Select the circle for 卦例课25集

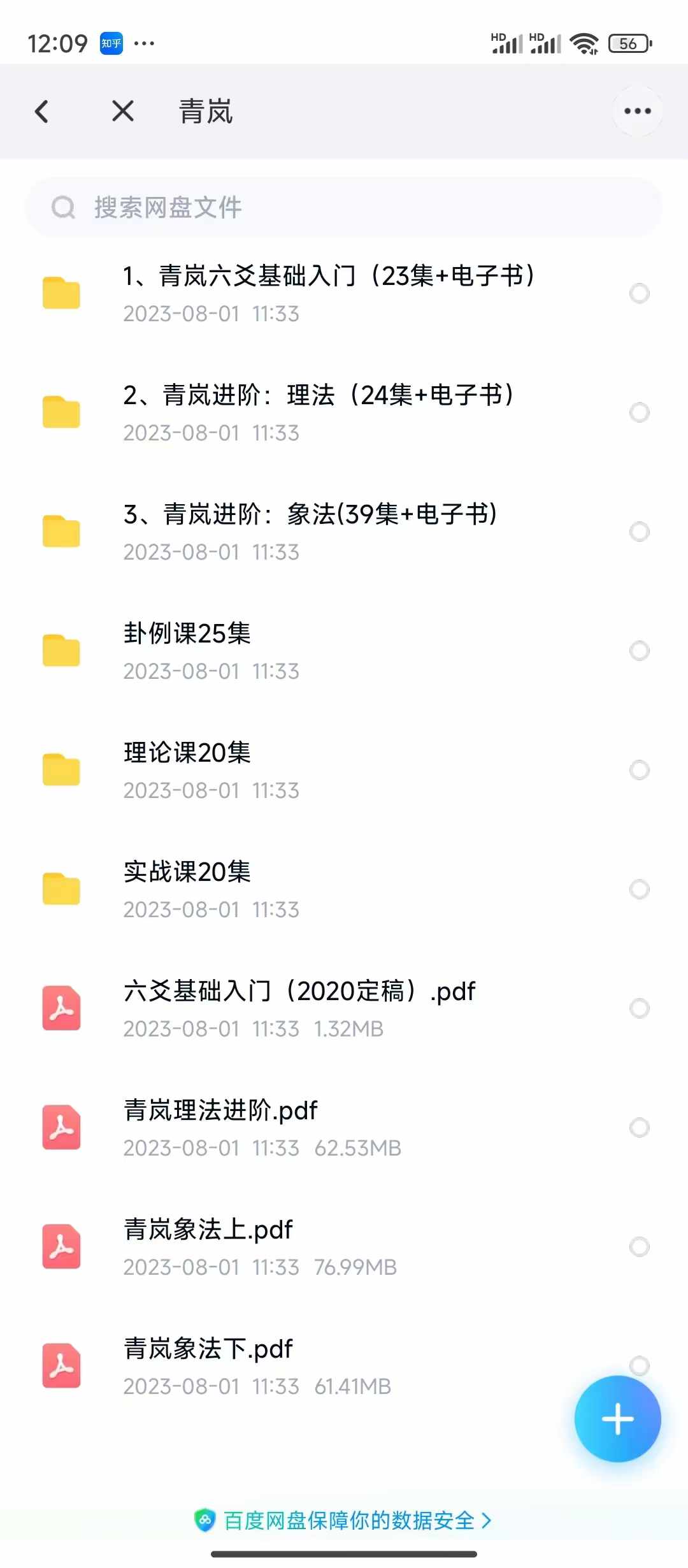(639, 651)
